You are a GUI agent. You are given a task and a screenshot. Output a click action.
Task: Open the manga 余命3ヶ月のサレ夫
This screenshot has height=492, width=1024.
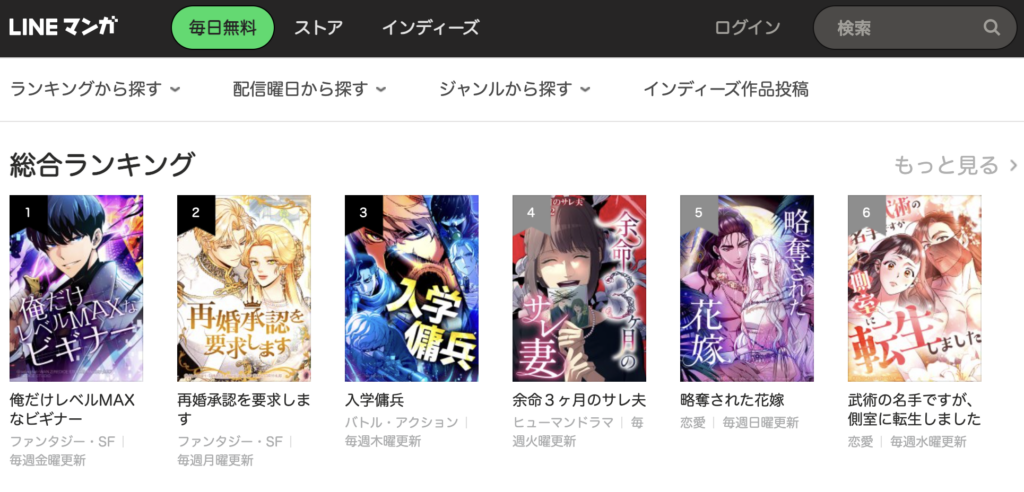[x=580, y=288]
